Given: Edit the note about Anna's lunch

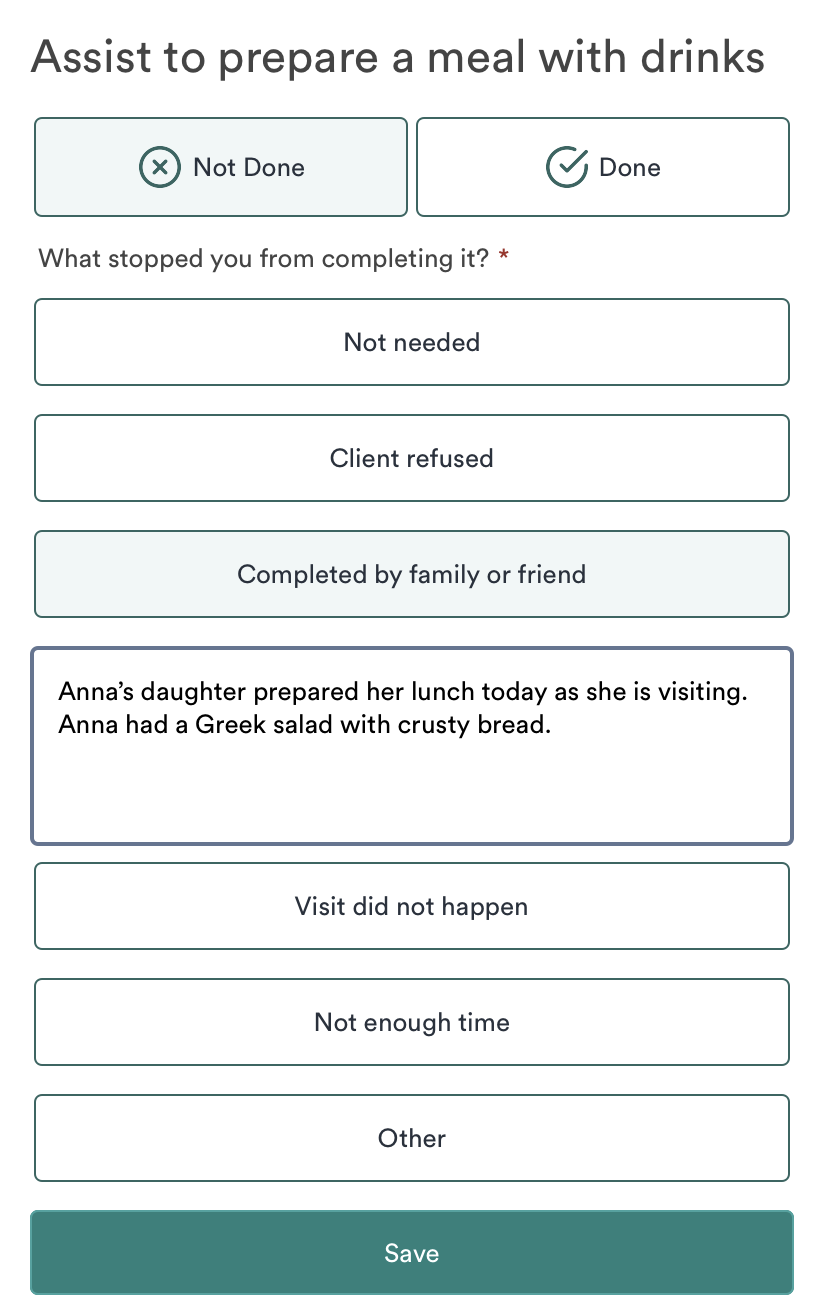Looking at the screenshot, I should pyautogui.click(x=412, y=745).
